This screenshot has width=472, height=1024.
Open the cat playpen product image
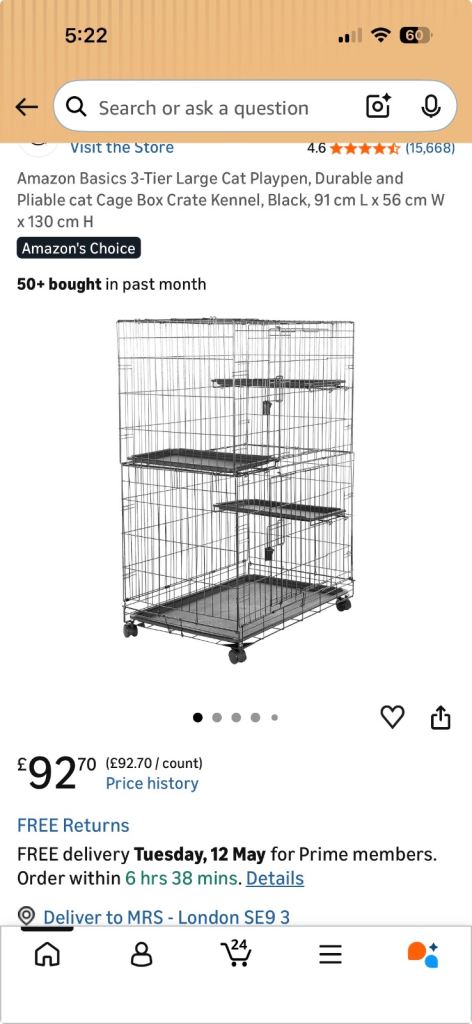[x=235, y=490]
